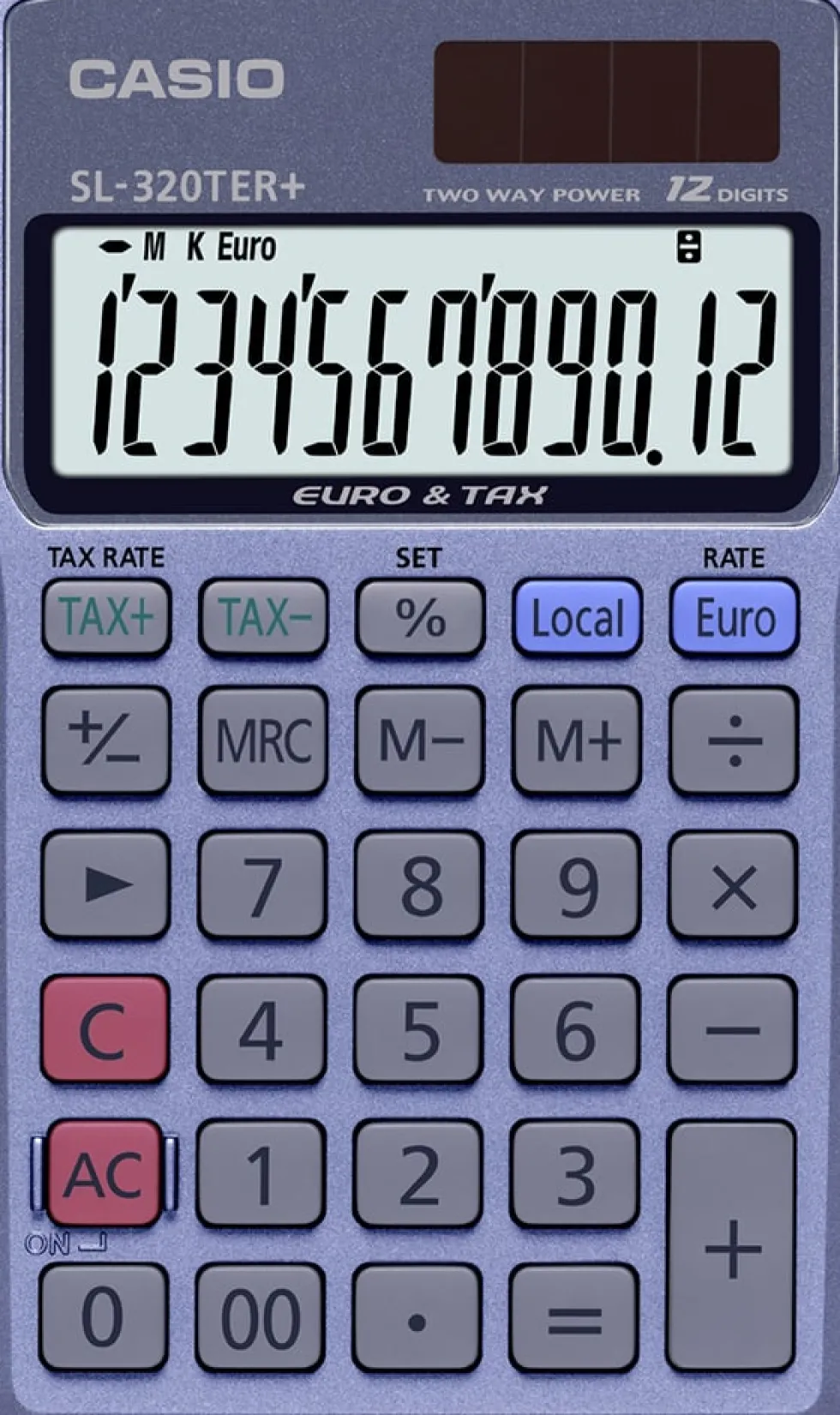Hit the percent key
This screenshot has width=840, height=1415.
click(x=420, y=618)
